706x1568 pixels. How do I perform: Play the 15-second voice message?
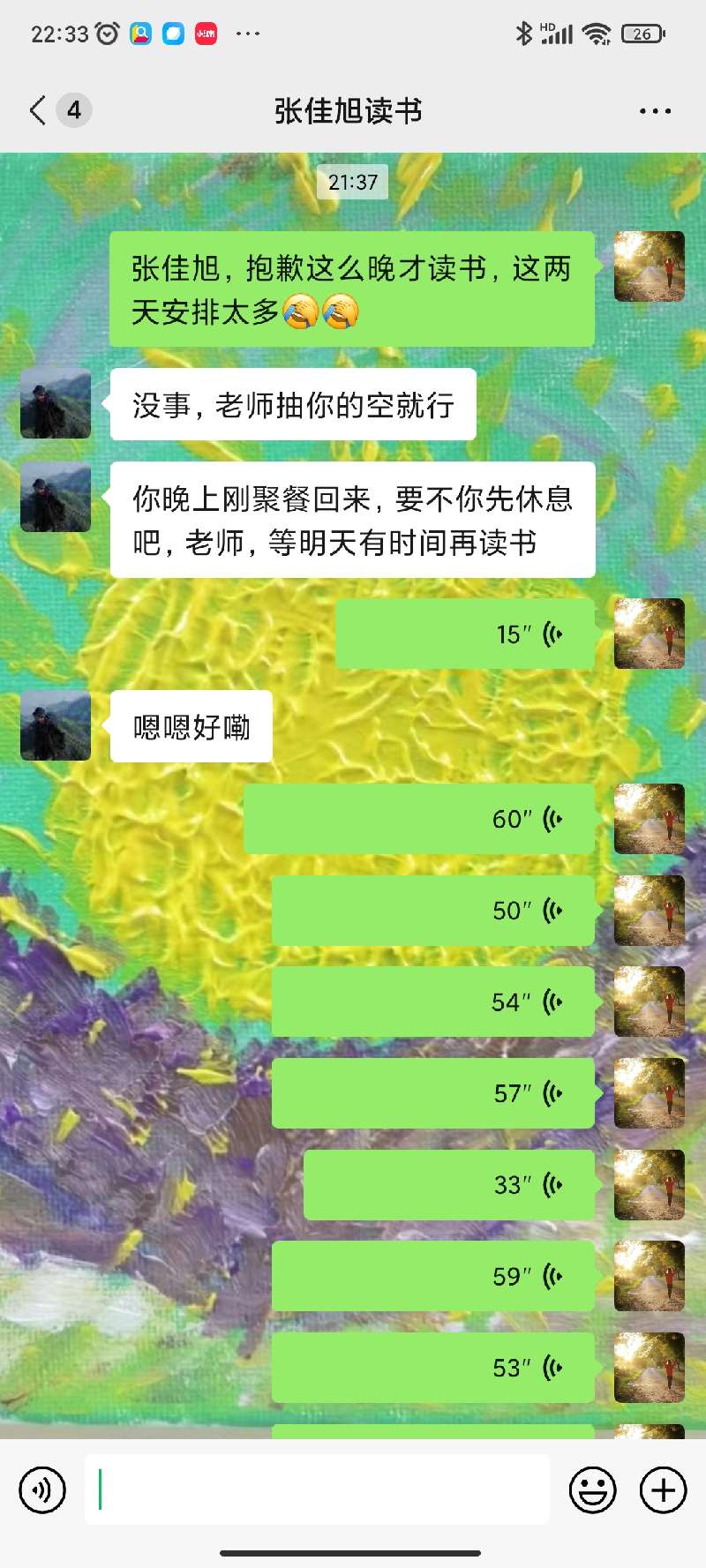pos(465,634)
